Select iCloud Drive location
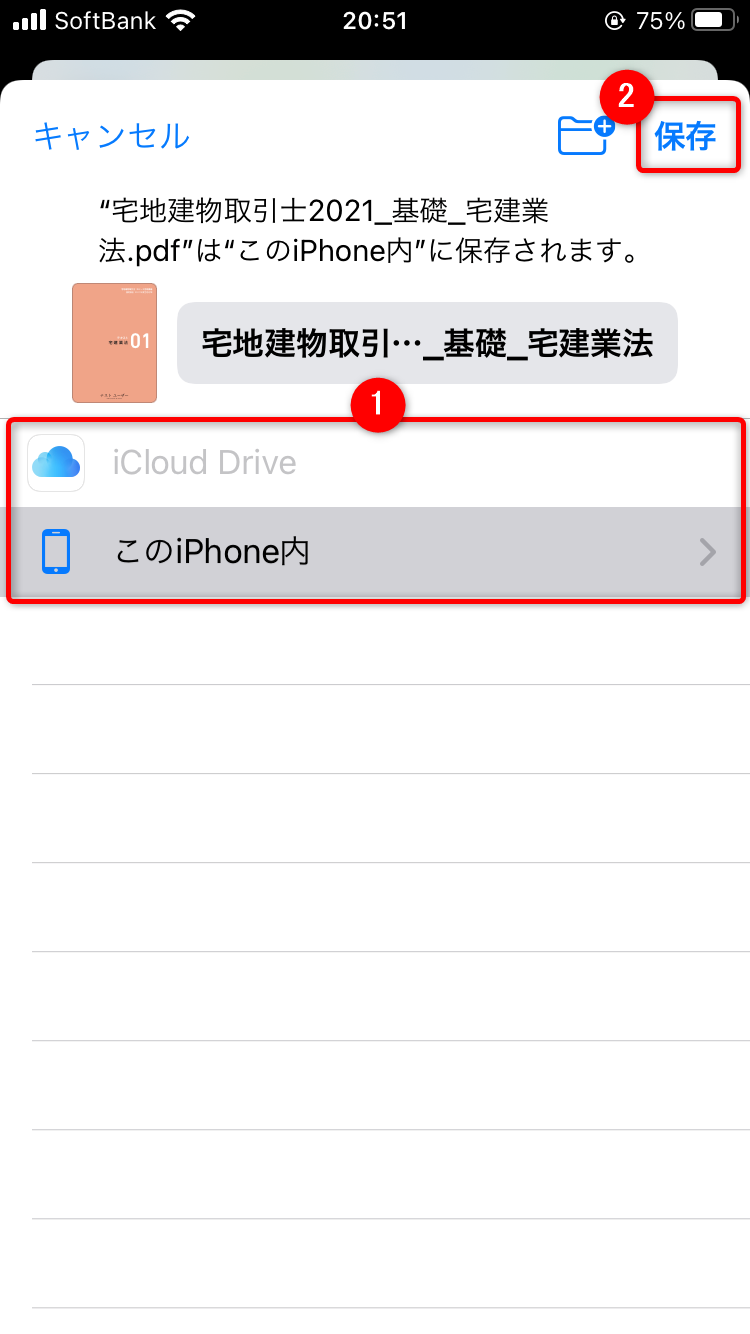 point(375,463)
